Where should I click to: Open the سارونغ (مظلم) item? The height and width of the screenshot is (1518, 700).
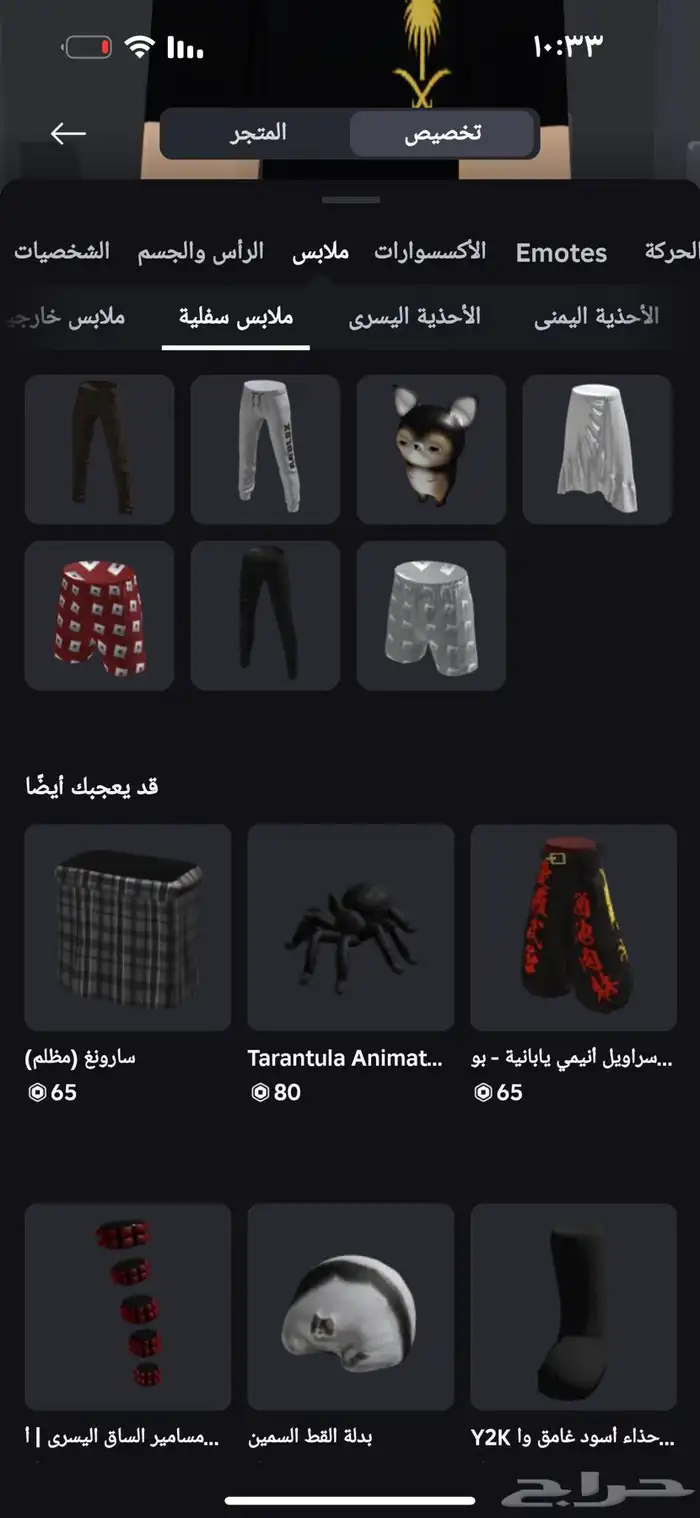pos(127,928)
